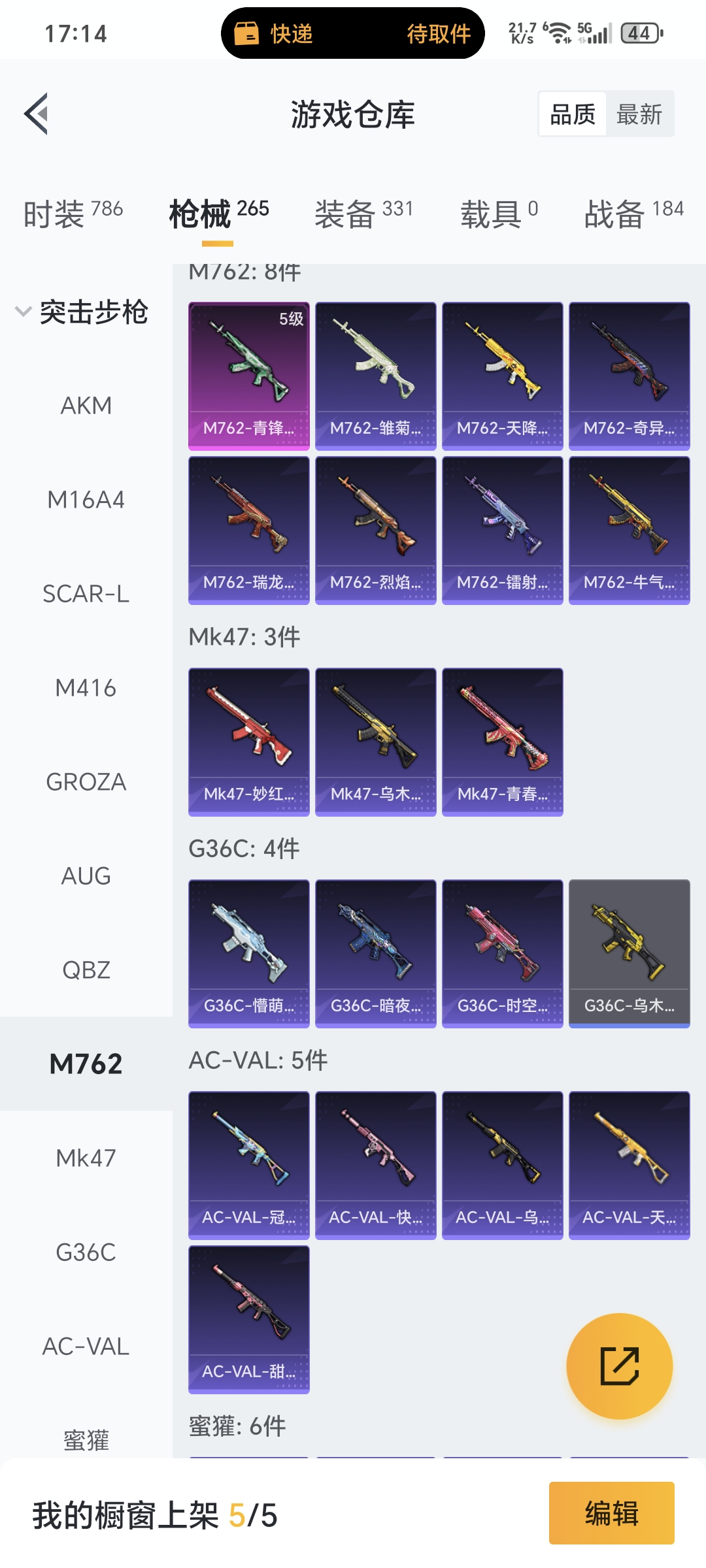Select SCAR-L in the weapon list

86,594
